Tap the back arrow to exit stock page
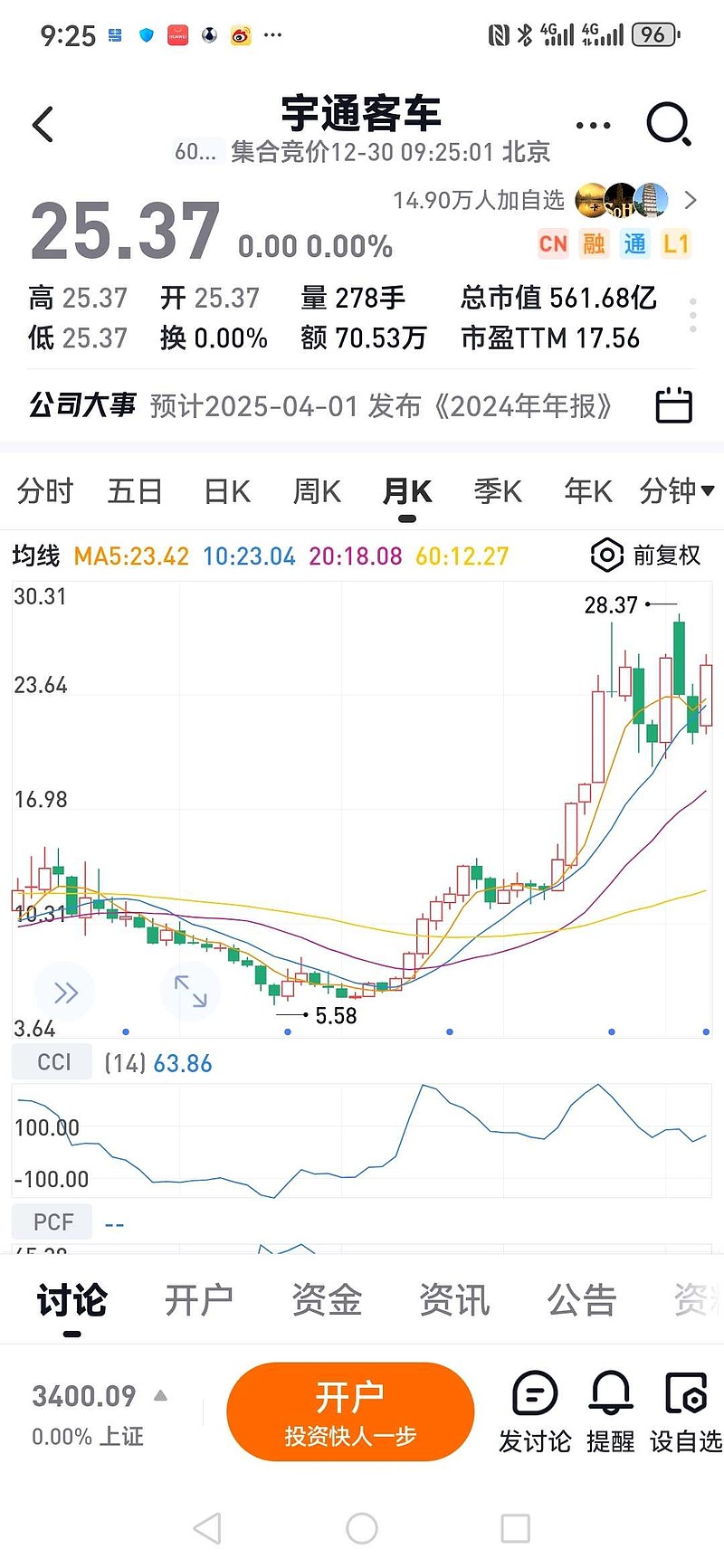The height and width of the screenshot is (1568, 724). 41,124
